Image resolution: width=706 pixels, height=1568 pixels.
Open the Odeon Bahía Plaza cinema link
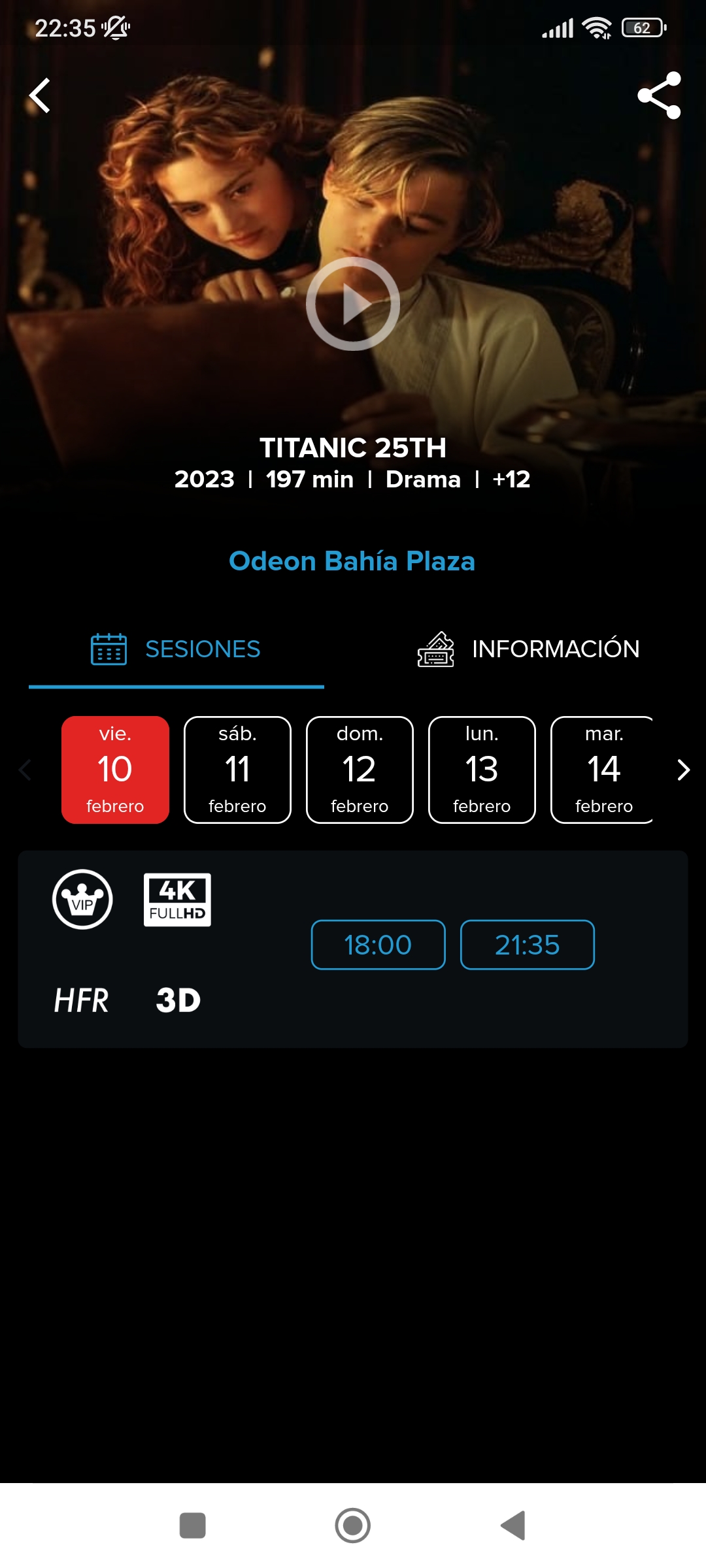(x=352, y=561)
